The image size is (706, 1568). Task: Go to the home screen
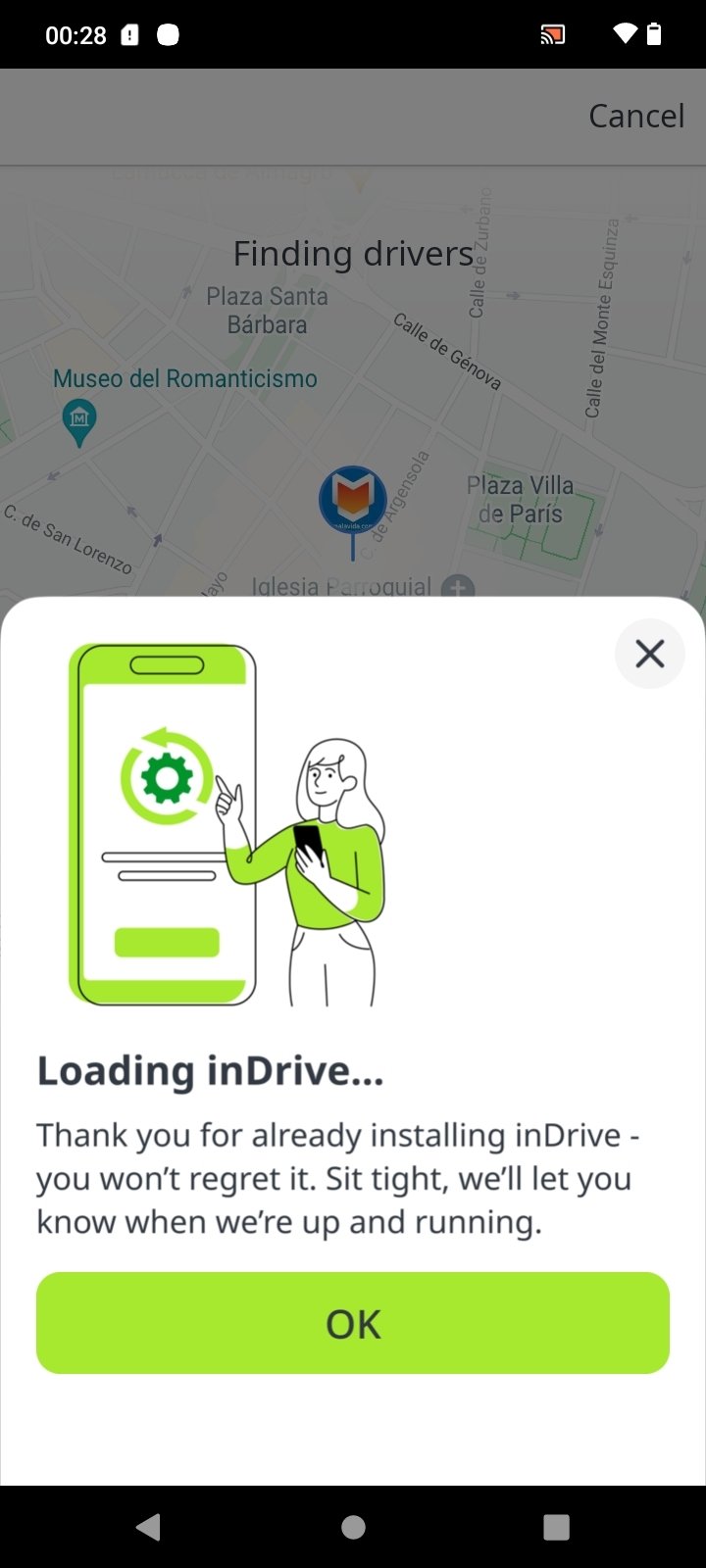353,1527
